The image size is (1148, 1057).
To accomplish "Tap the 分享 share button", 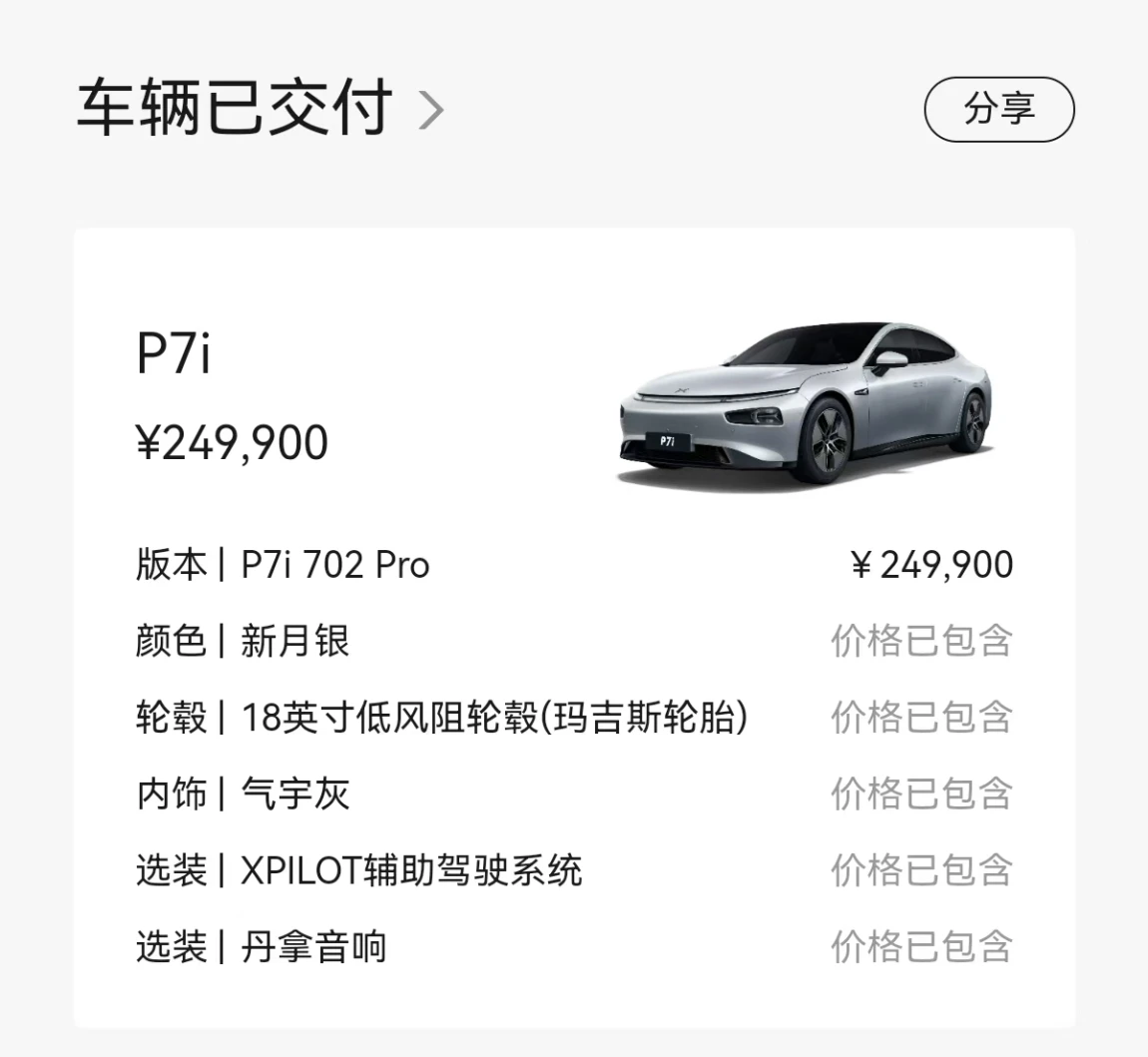I will point(999,109).
